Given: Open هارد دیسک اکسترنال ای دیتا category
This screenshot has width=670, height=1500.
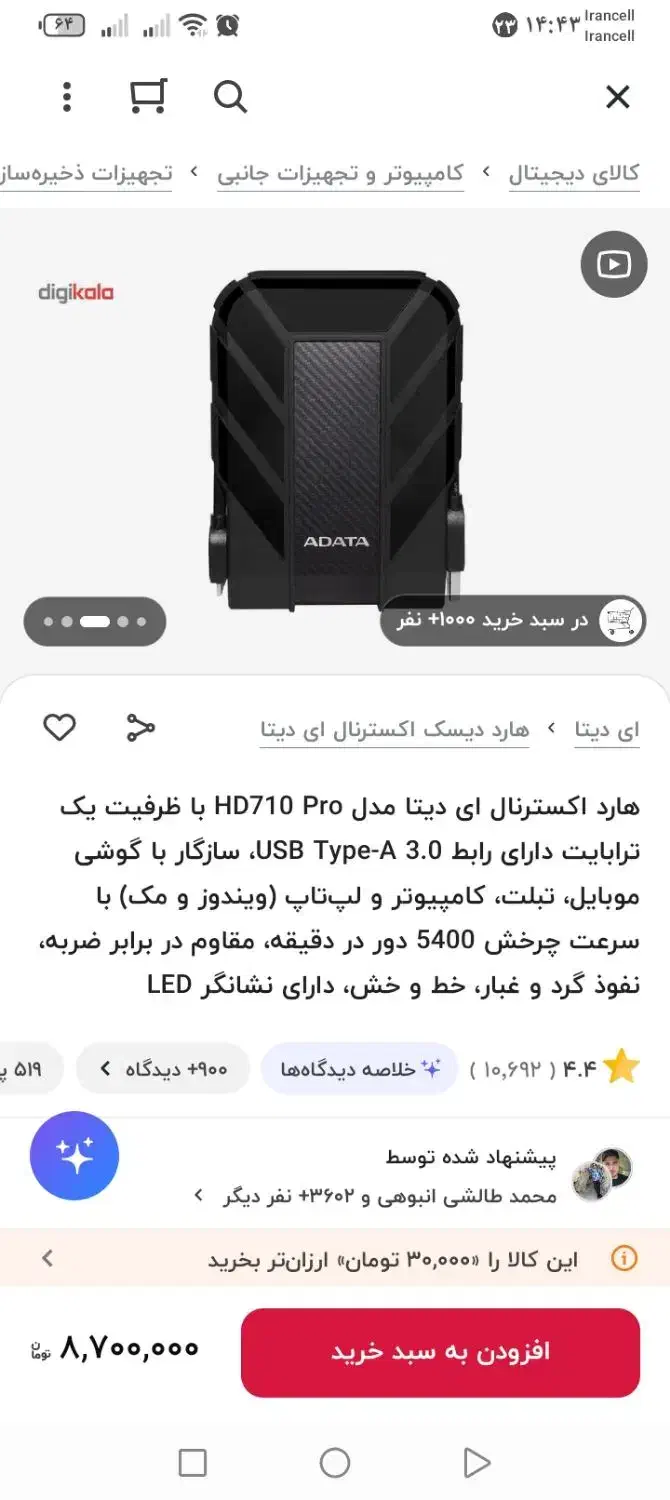Looking at the screenshot, I should tap(394, 730).
